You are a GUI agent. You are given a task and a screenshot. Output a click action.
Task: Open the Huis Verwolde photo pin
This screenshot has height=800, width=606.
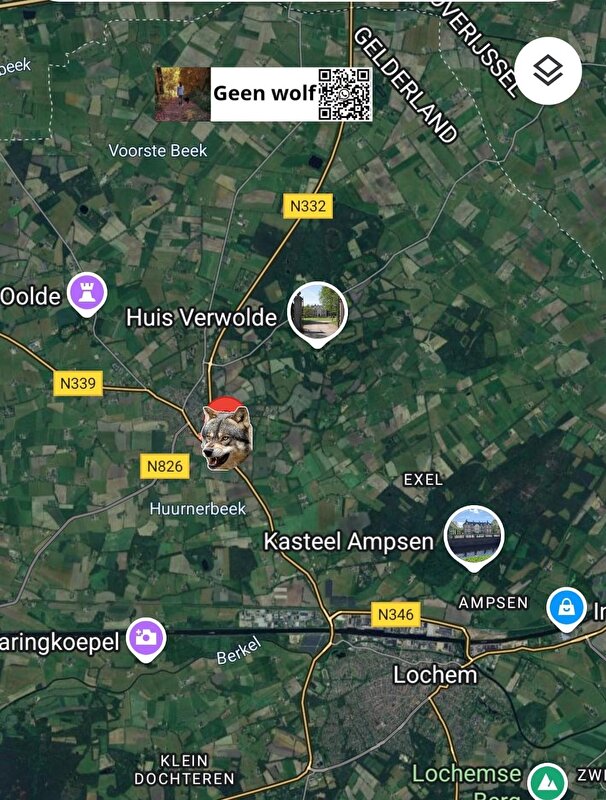tap(316, 312)
